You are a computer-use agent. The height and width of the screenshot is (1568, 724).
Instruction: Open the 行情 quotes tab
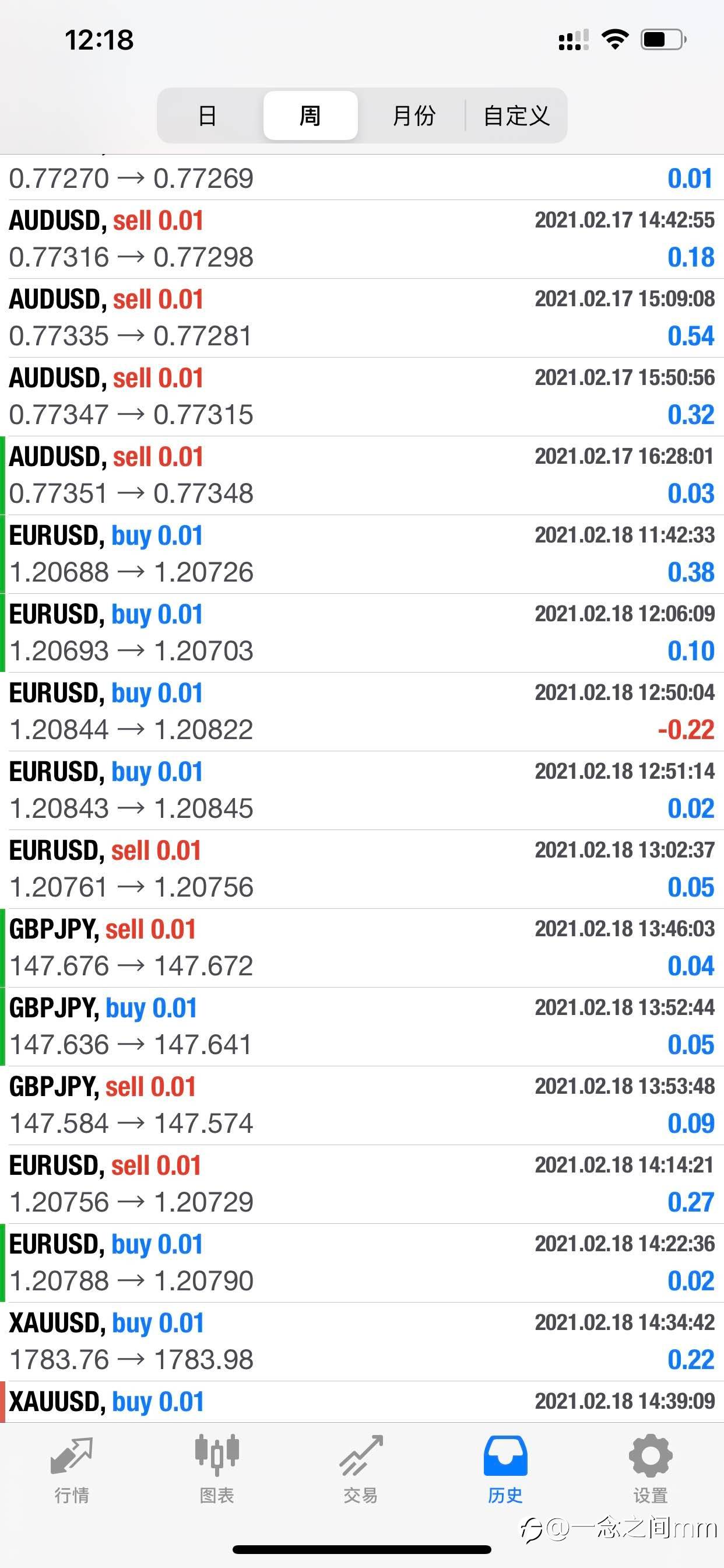point(72,1469)
